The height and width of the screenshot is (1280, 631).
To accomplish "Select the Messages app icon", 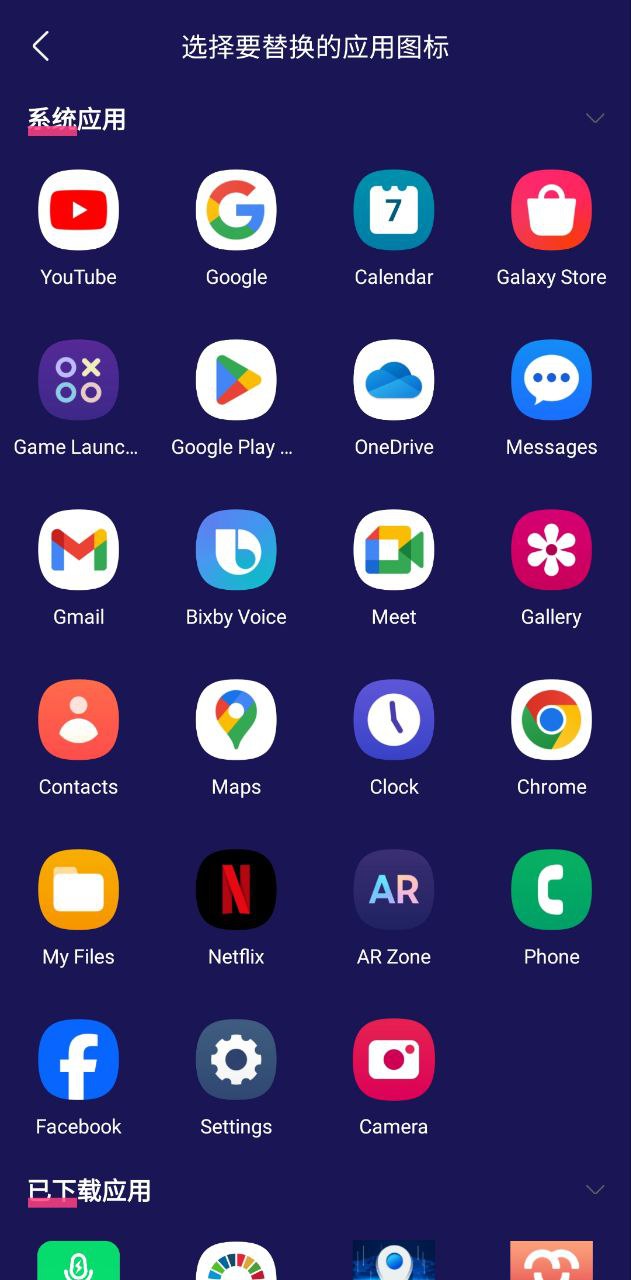I will [x=551, y=380].
